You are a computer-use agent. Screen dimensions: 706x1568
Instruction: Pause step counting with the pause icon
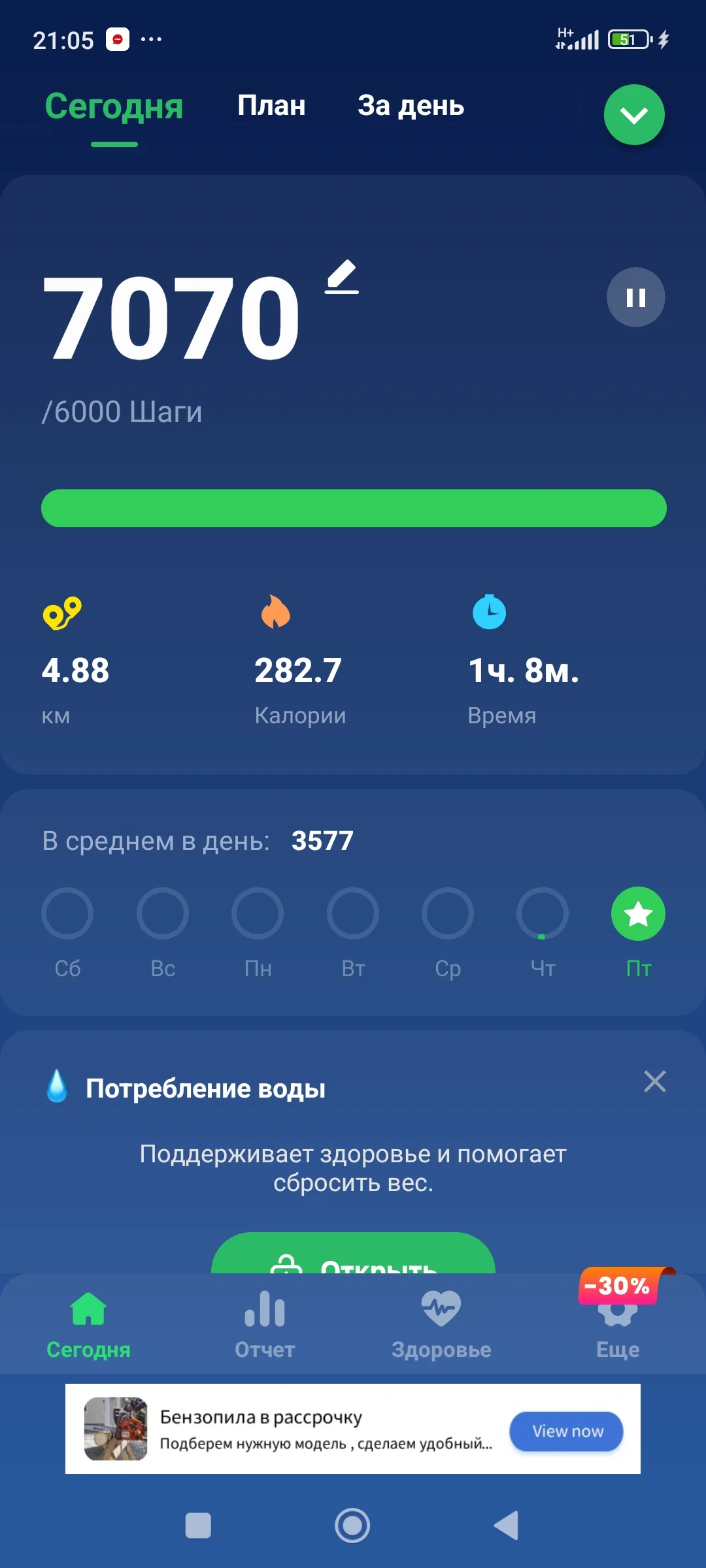pos(635,297)
